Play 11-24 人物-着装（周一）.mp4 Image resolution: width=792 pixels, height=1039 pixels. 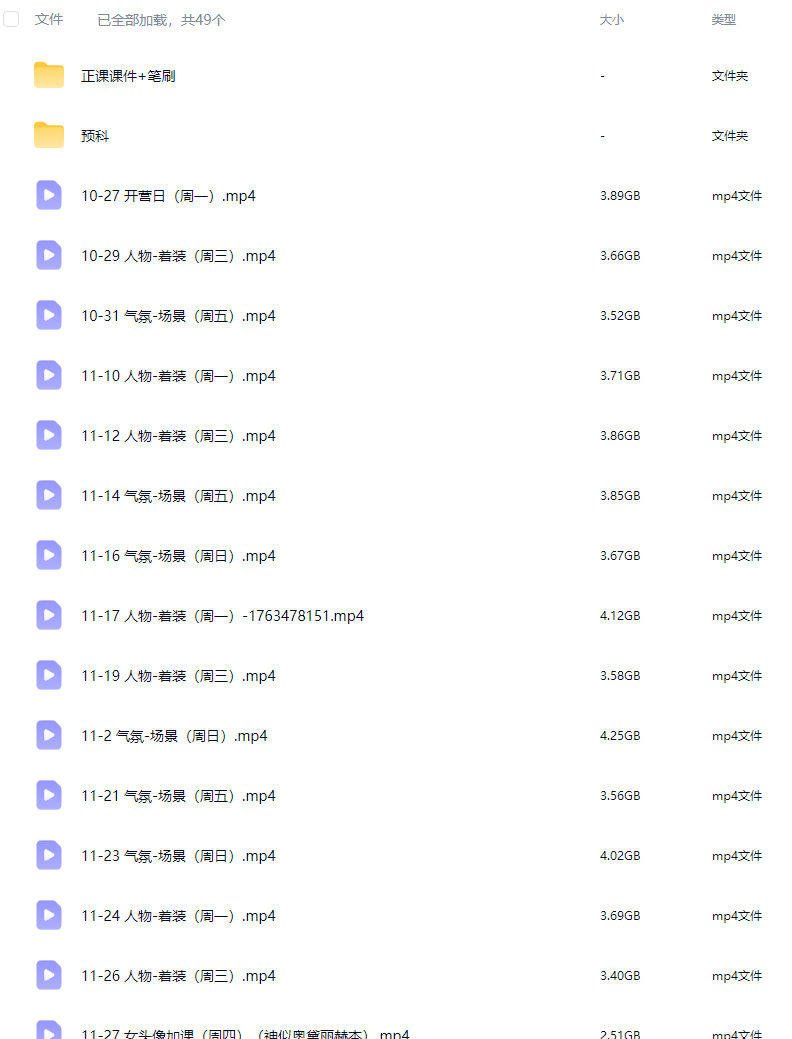click(178, 916)
